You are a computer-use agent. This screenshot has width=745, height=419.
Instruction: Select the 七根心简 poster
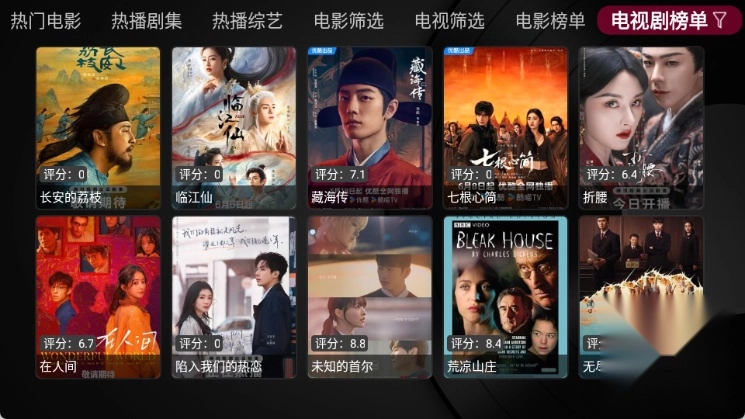point(505,127)
